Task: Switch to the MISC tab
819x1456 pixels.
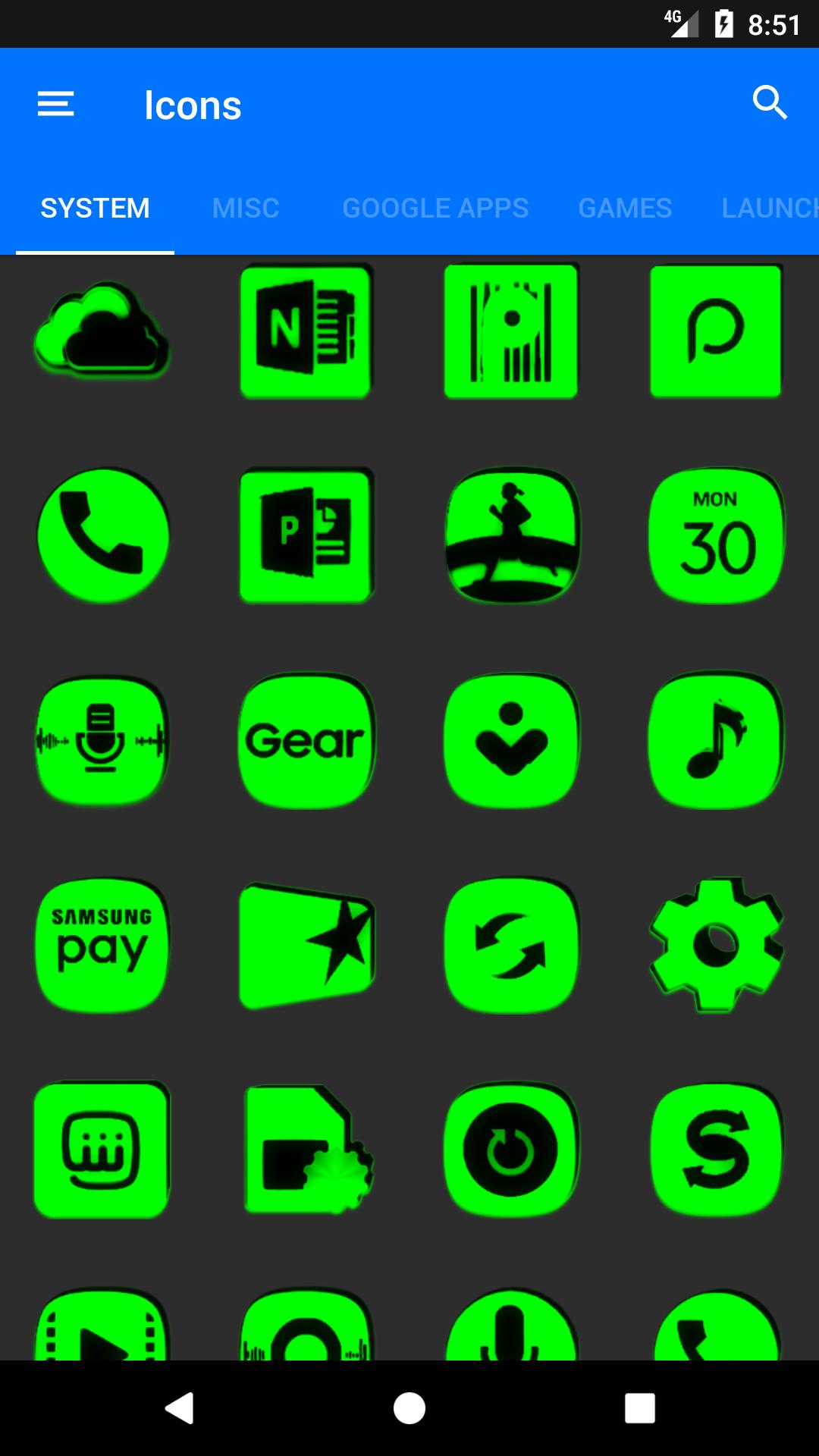Action: (x=246, y=208)
